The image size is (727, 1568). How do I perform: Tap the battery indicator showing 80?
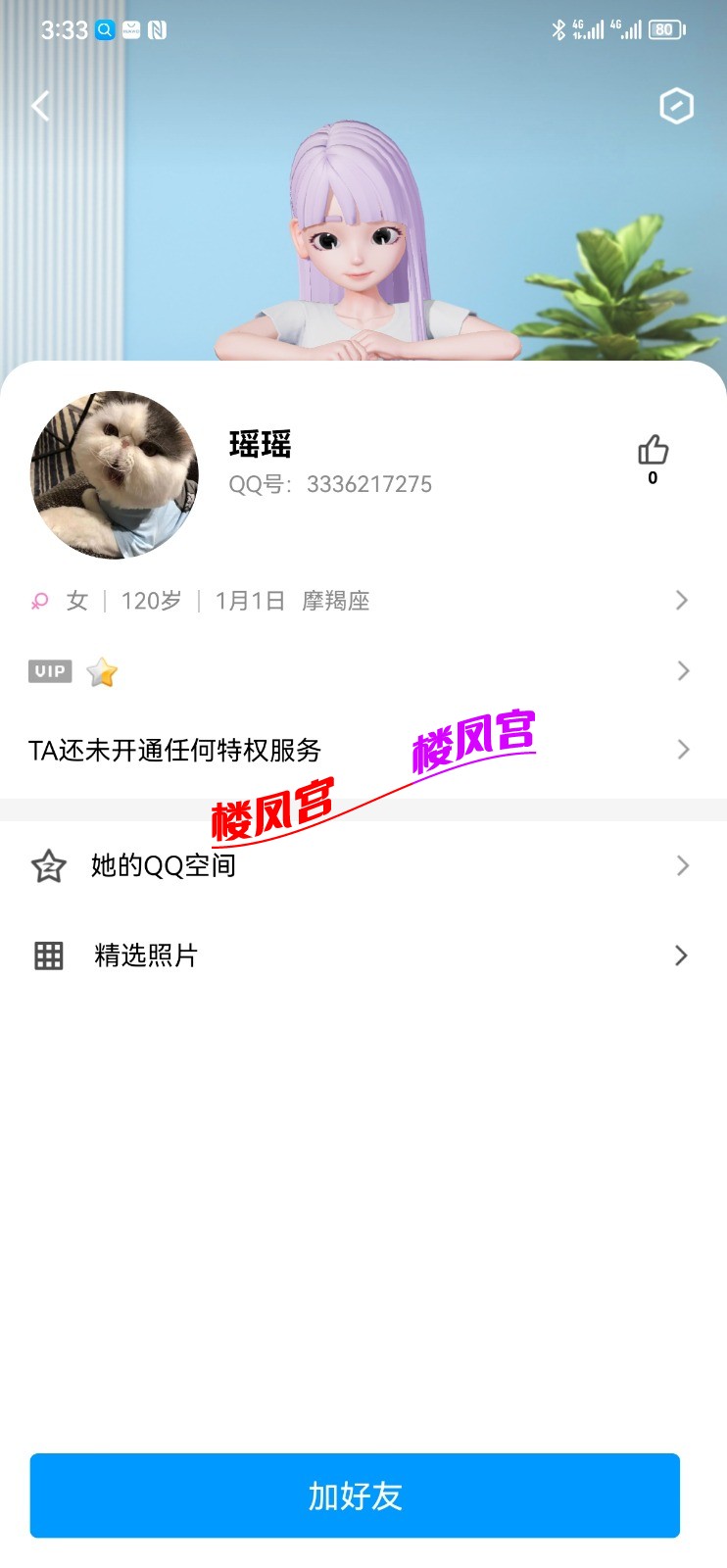664,30
